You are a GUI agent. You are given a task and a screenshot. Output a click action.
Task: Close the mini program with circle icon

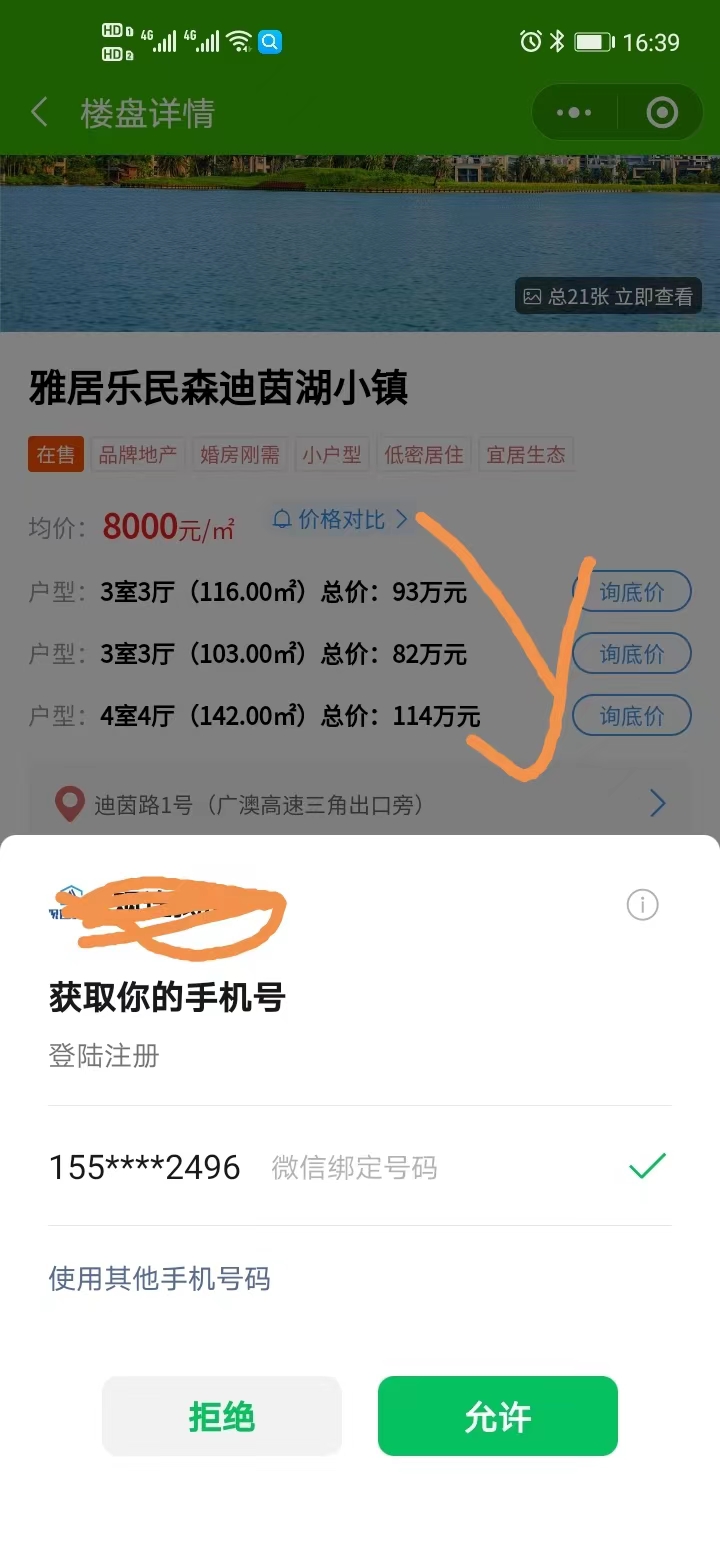pyautogui.click(x=662, y=113)
